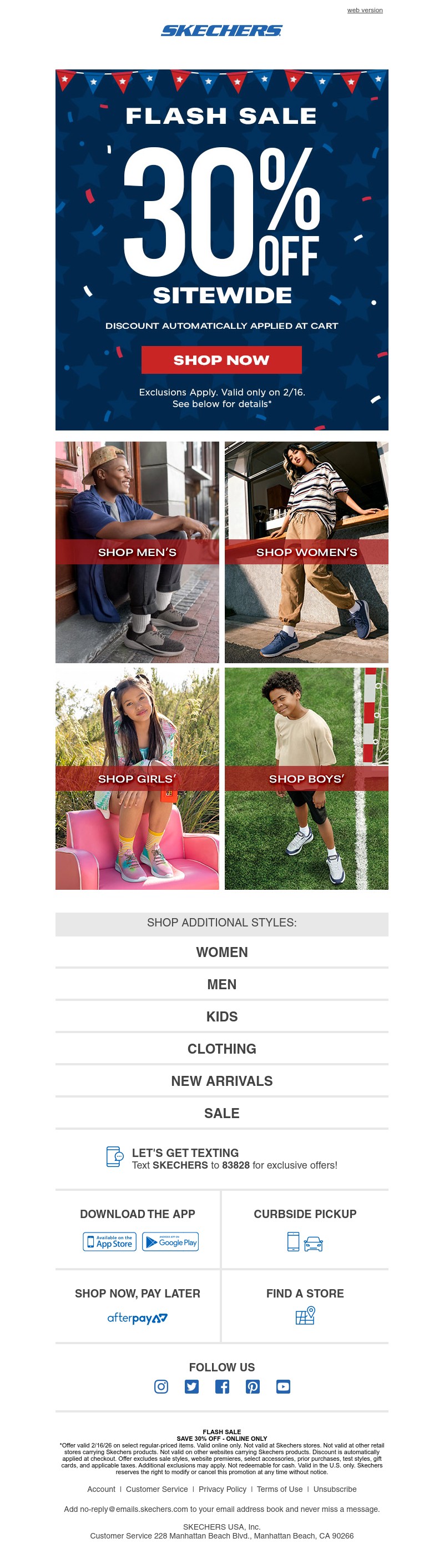Open the Privacy Policy link
The image size is (444, 1568).
(222, 1489)
